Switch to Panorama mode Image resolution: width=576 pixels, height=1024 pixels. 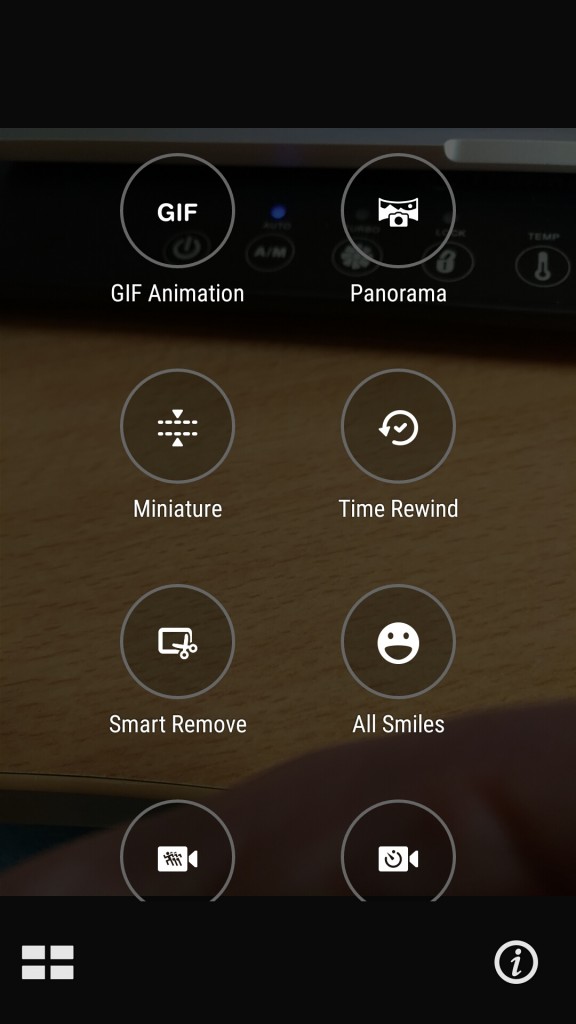tap(398, 211)
